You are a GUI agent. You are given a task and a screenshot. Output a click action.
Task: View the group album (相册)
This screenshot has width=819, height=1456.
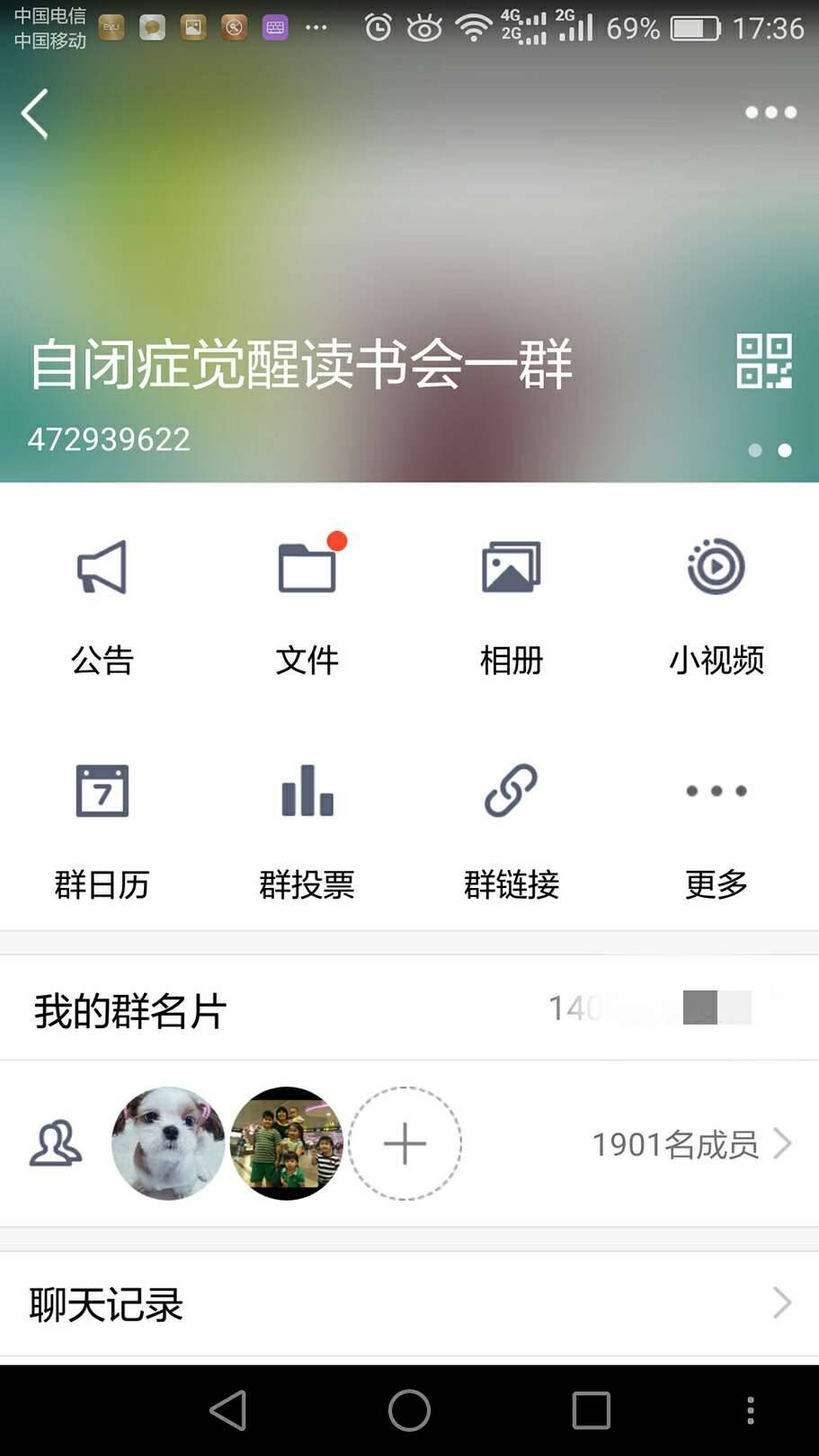coord(511,602)
